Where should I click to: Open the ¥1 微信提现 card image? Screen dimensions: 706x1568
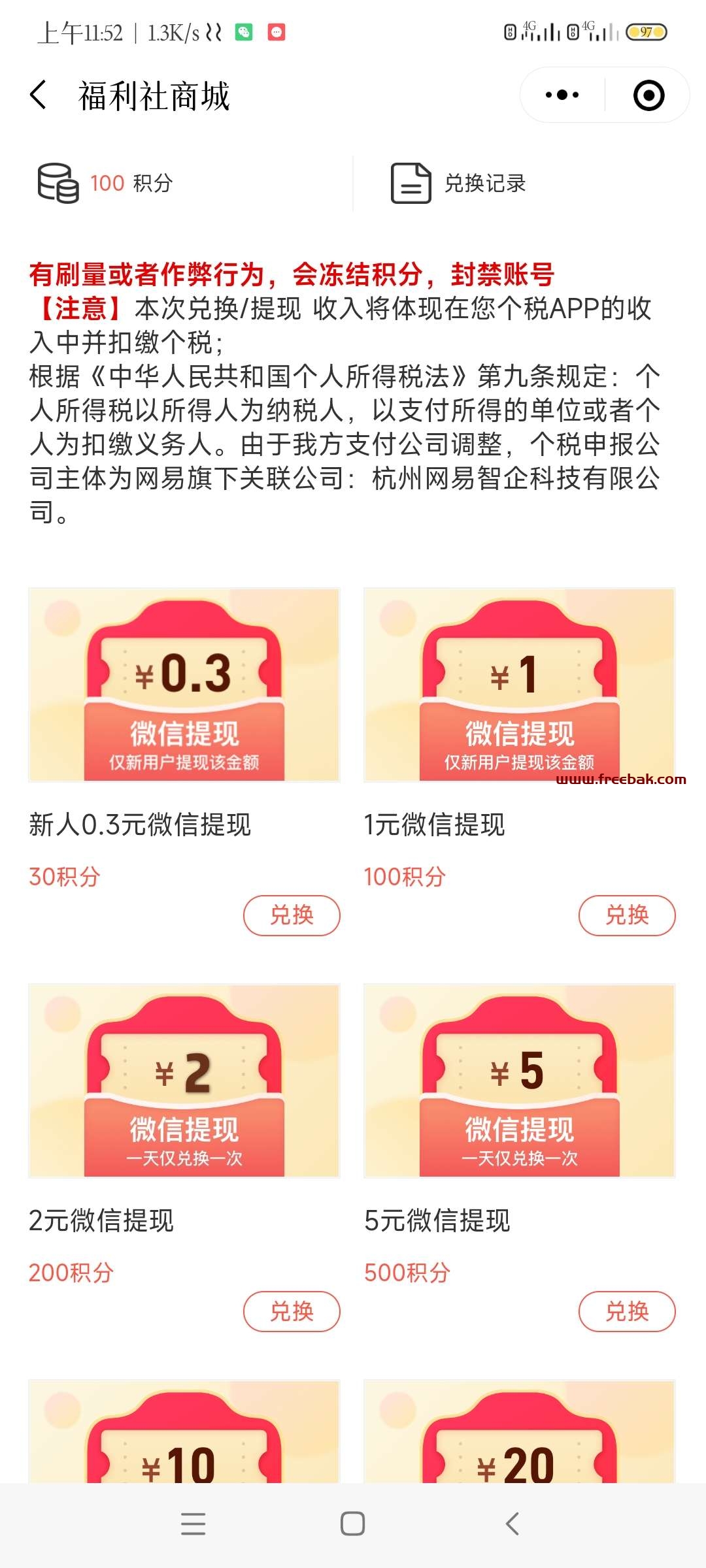pos(520,685)
